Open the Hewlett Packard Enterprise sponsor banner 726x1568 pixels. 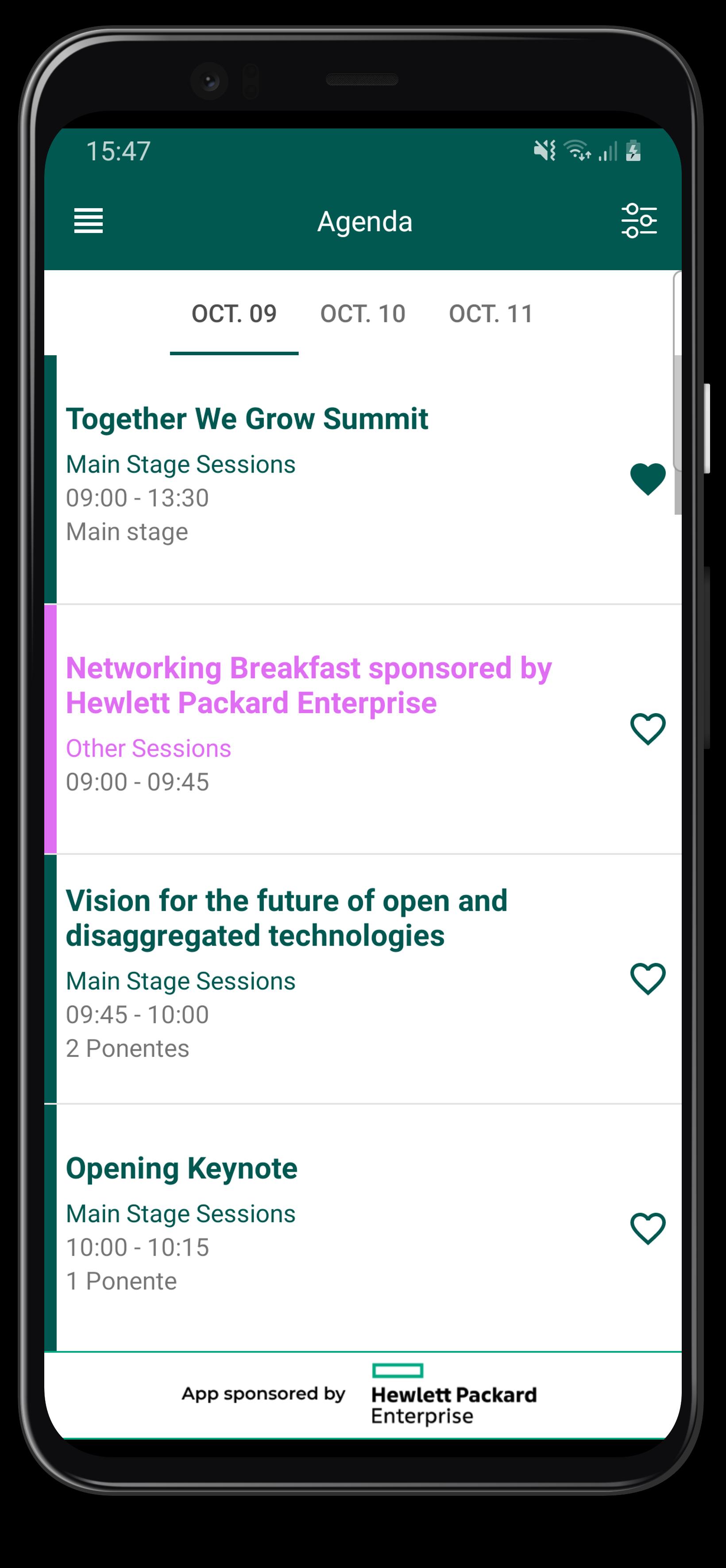pyautogui.click(x=363, y=1395)
